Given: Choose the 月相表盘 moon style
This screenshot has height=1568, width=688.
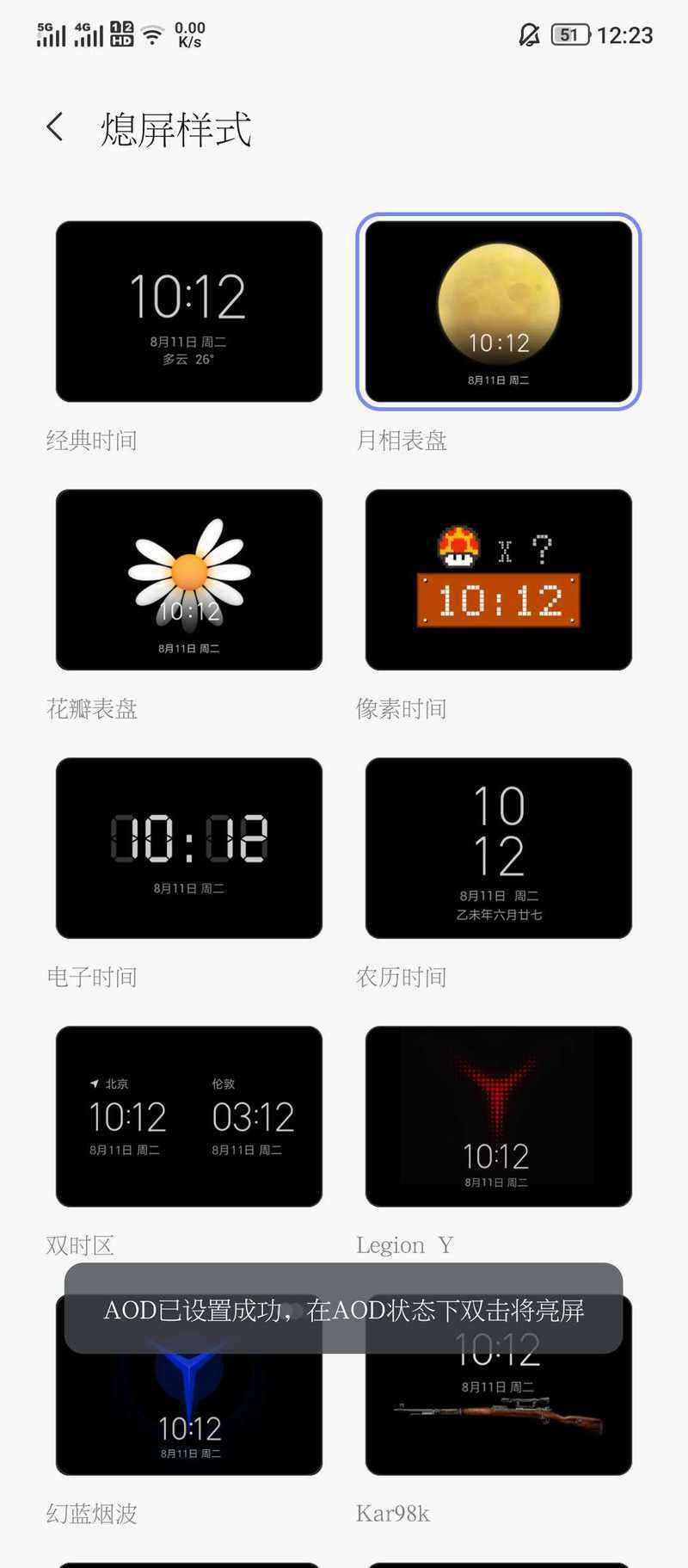Looking at the screenshot, I should 499,312.
